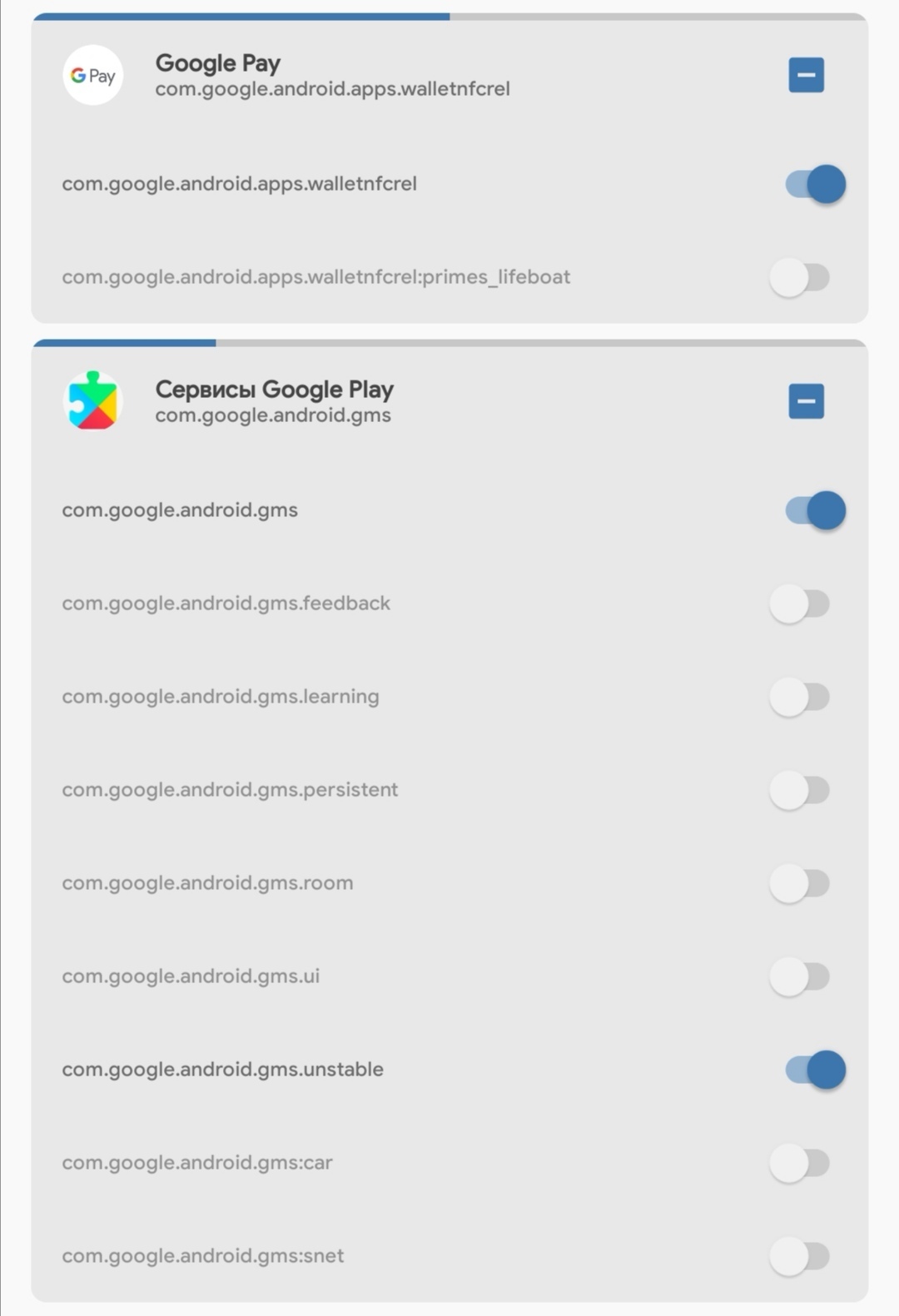
Task: Tap the minus checkbox for Сервисы Google Play
Action: (x=806, y=401)
